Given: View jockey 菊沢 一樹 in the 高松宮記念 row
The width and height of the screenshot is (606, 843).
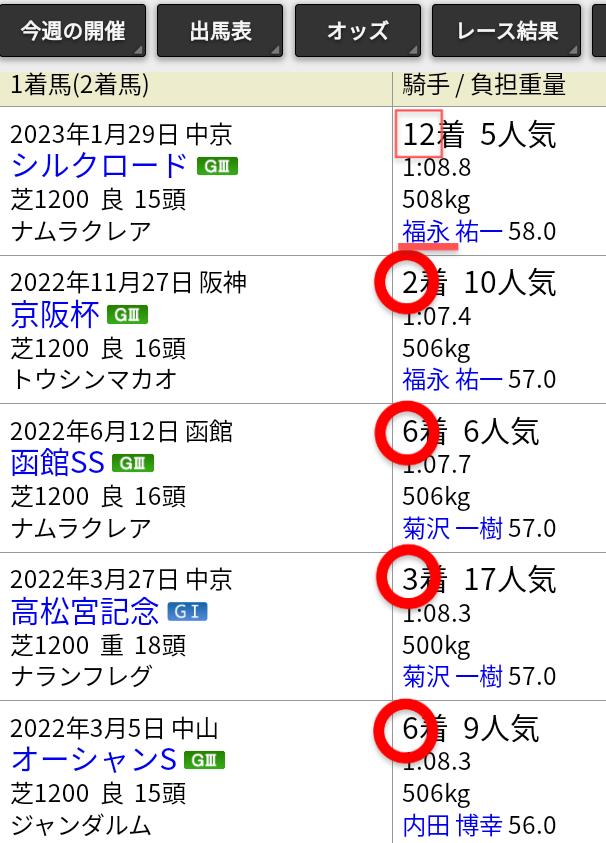Looking at the screenshot, I should (x=452, y=676).
